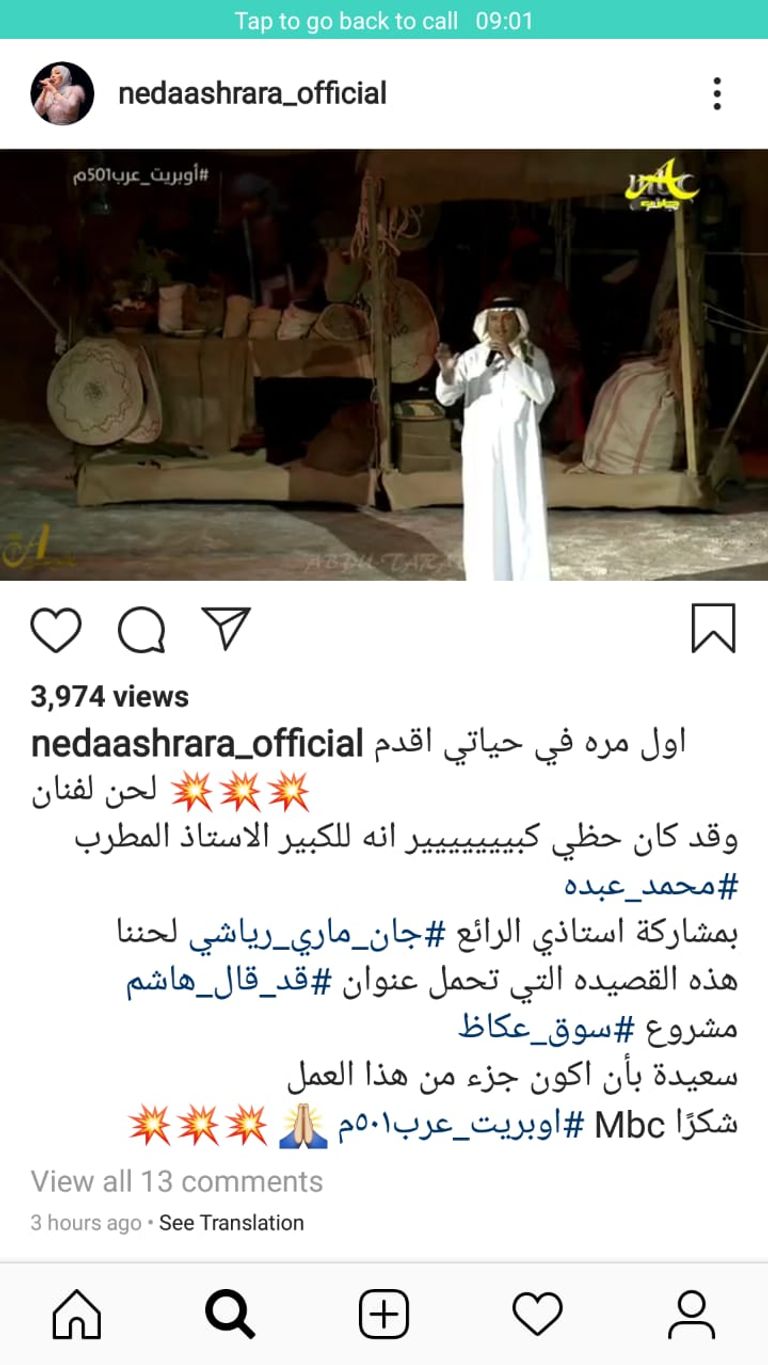Open the Search magnifier icon
768x1365 pixels.
pos(230,1311)
